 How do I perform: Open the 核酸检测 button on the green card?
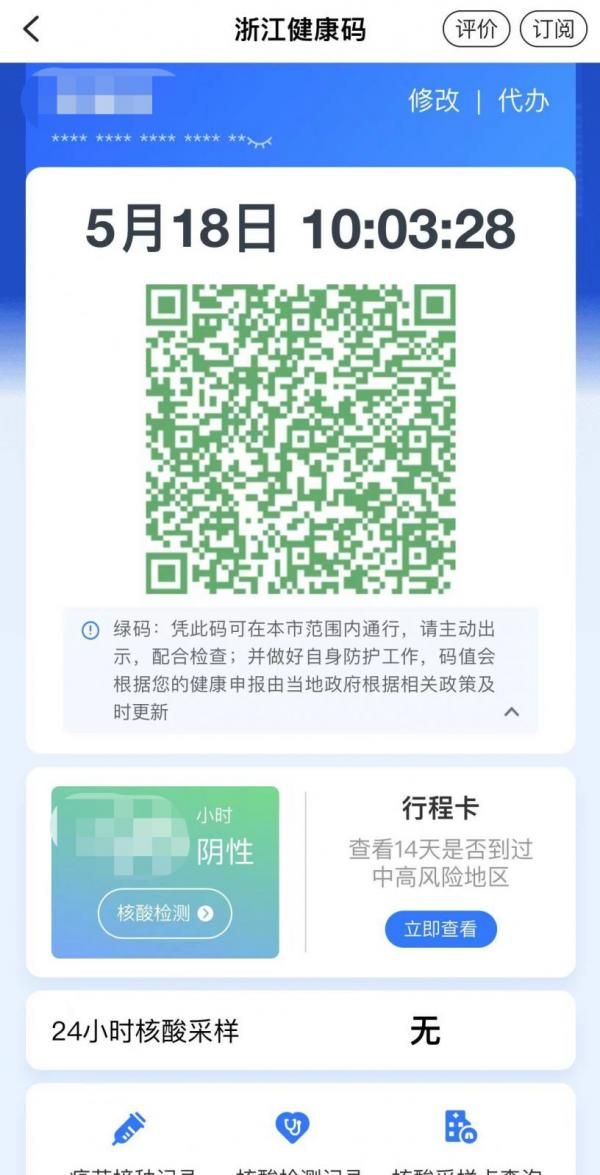pyautogui.click(x=165, y=913)
